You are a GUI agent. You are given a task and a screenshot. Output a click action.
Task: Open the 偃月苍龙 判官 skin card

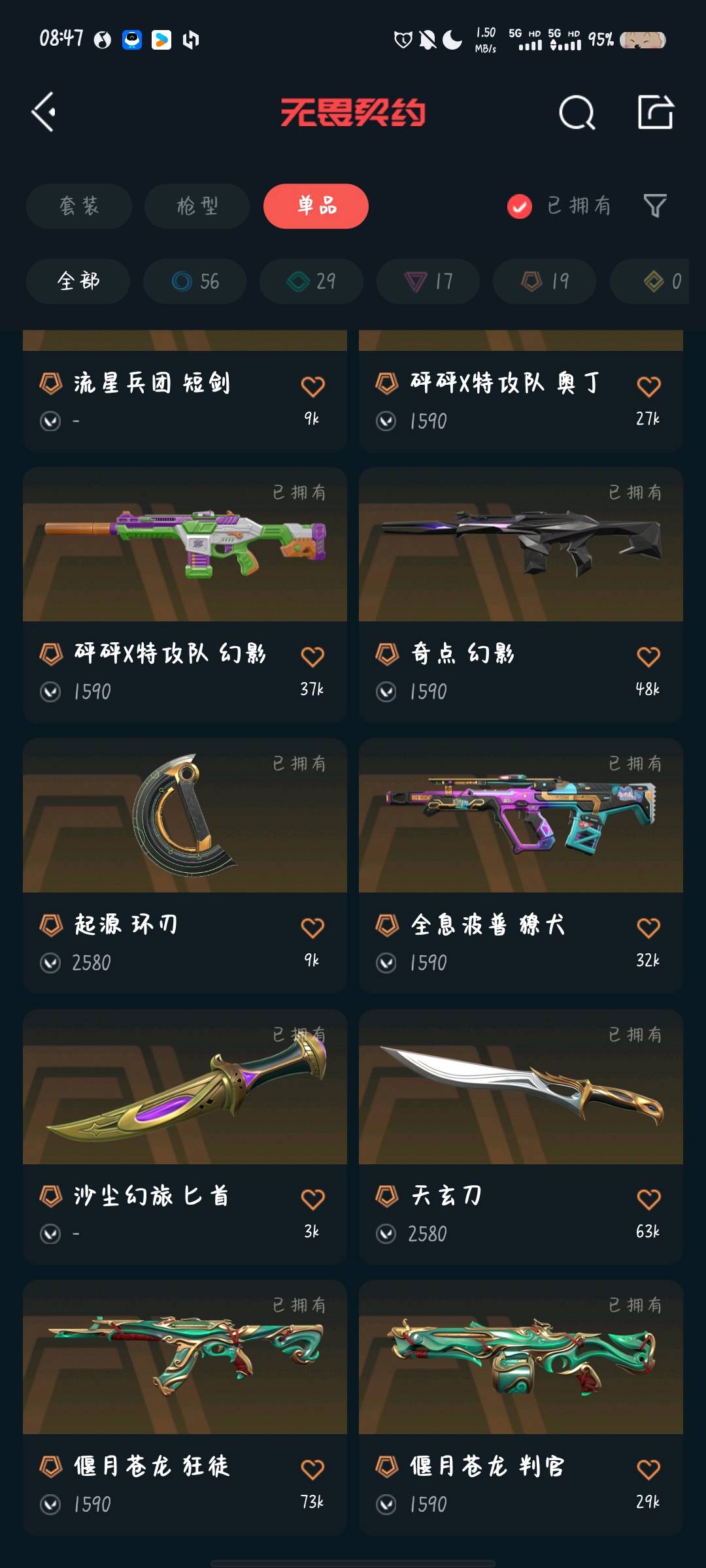521,1408
